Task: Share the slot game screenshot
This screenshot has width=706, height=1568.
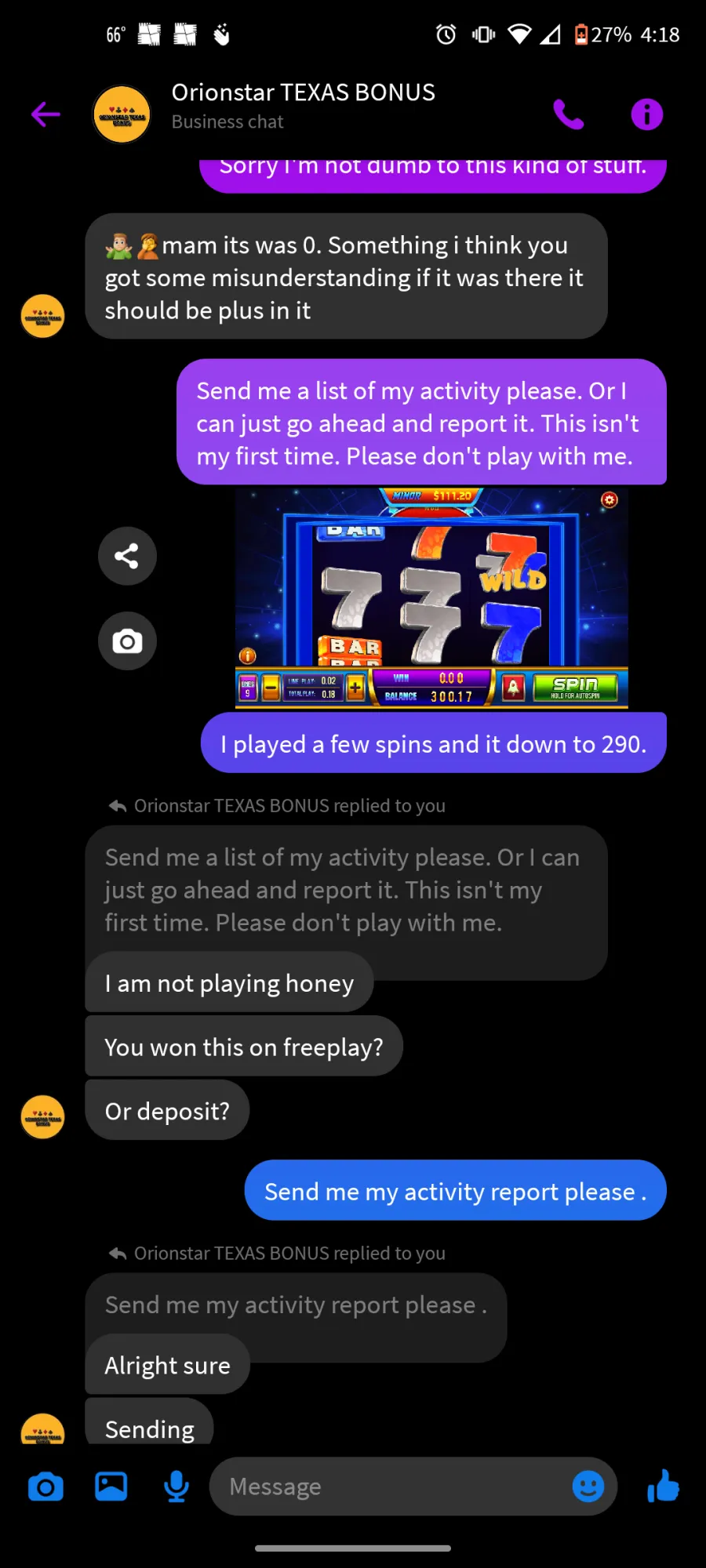Action: [x=127, y=556]
